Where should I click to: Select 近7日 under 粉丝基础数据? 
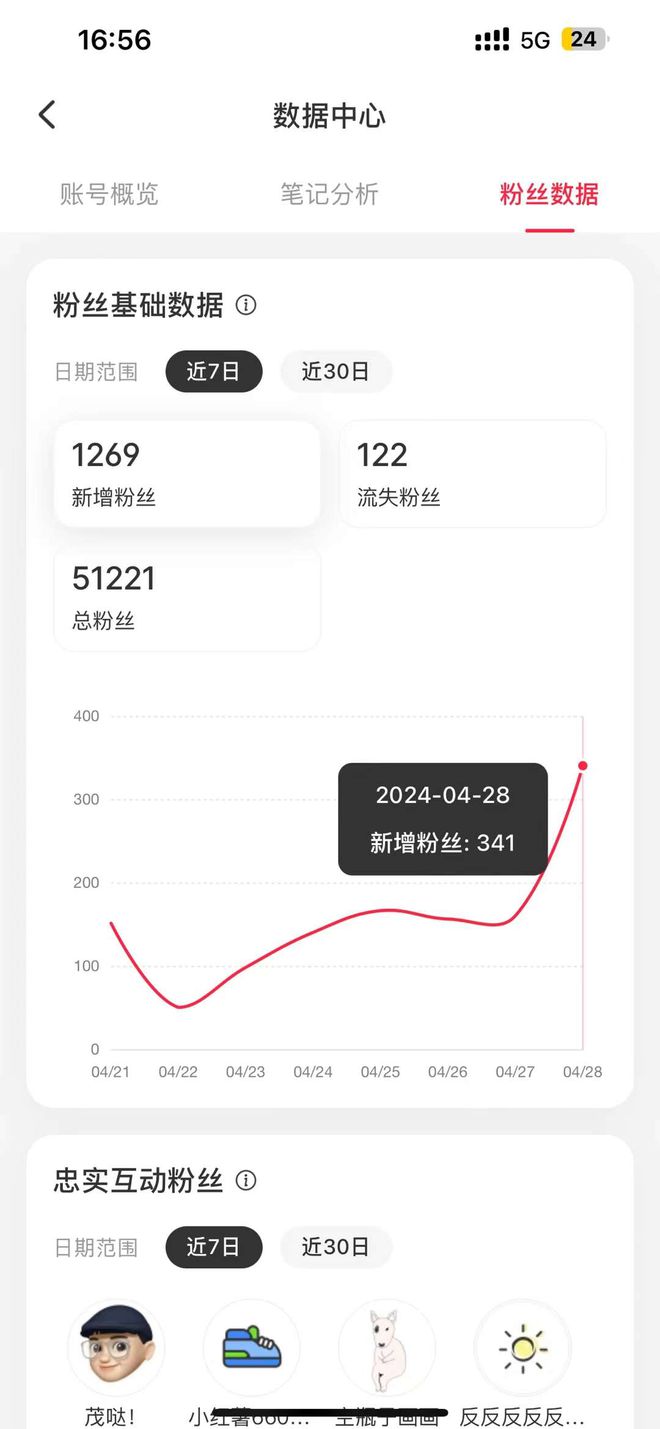coord(214,372)
